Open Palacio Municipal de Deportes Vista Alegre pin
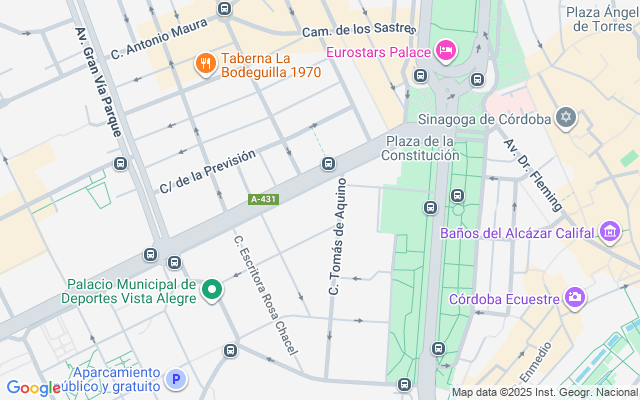640x400 pixels. (x=212, y=290)
